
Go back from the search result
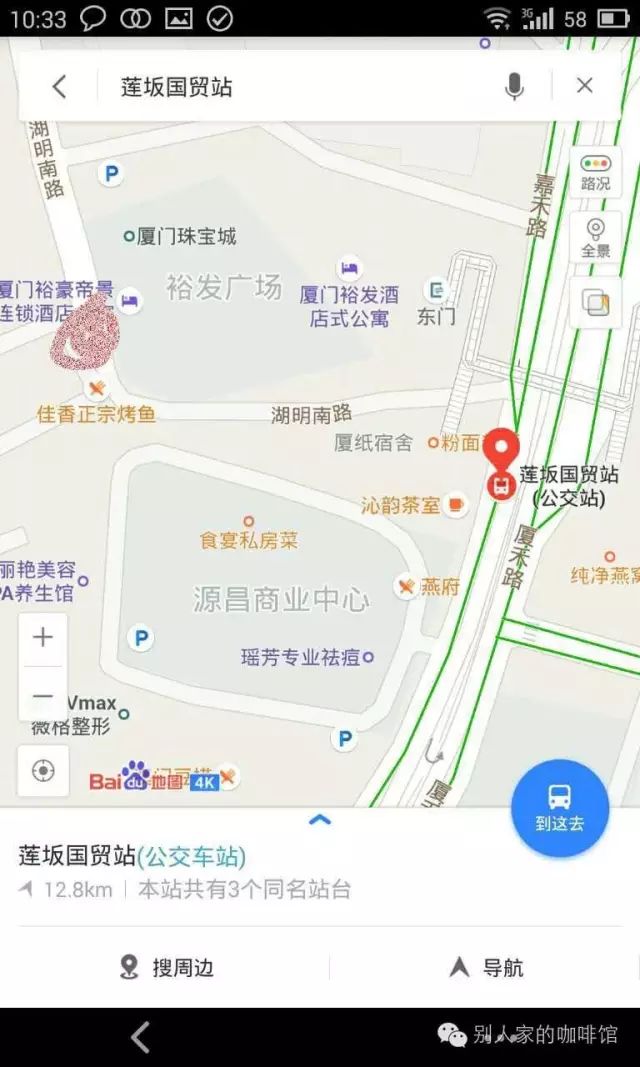pos(59,87)
